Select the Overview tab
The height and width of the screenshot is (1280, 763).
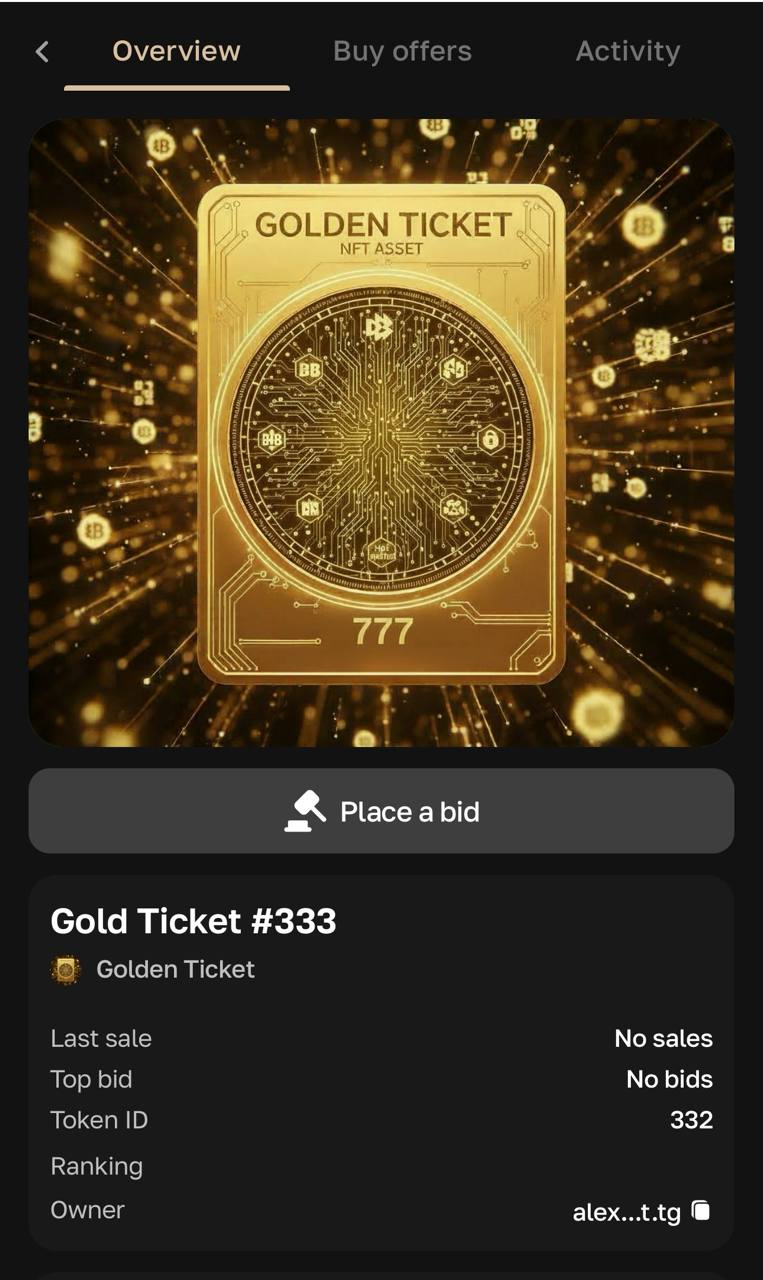click(x=176, y=52)
